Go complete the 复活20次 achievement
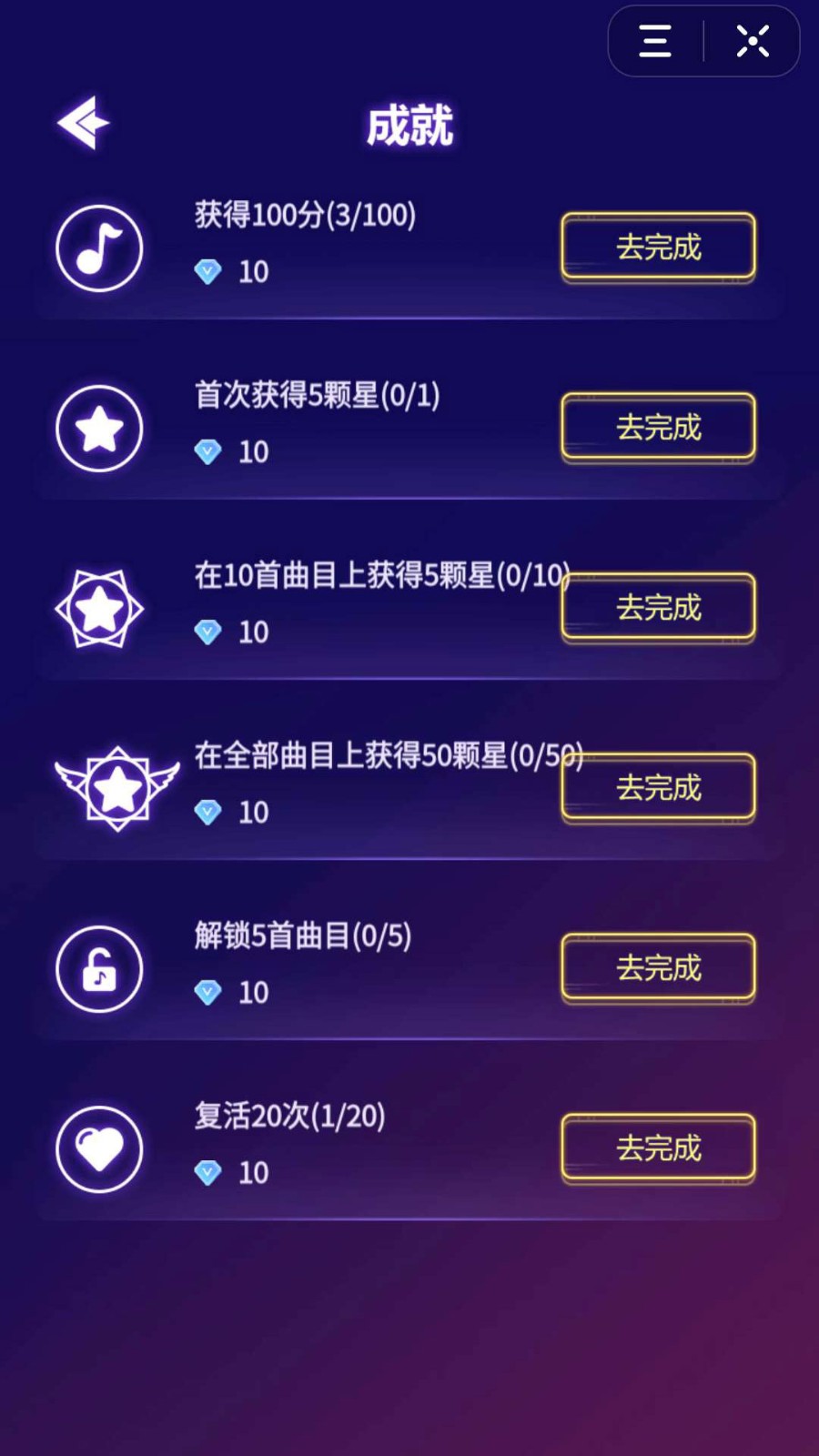Screen dimensions: 819x1456 point(658,1148)
